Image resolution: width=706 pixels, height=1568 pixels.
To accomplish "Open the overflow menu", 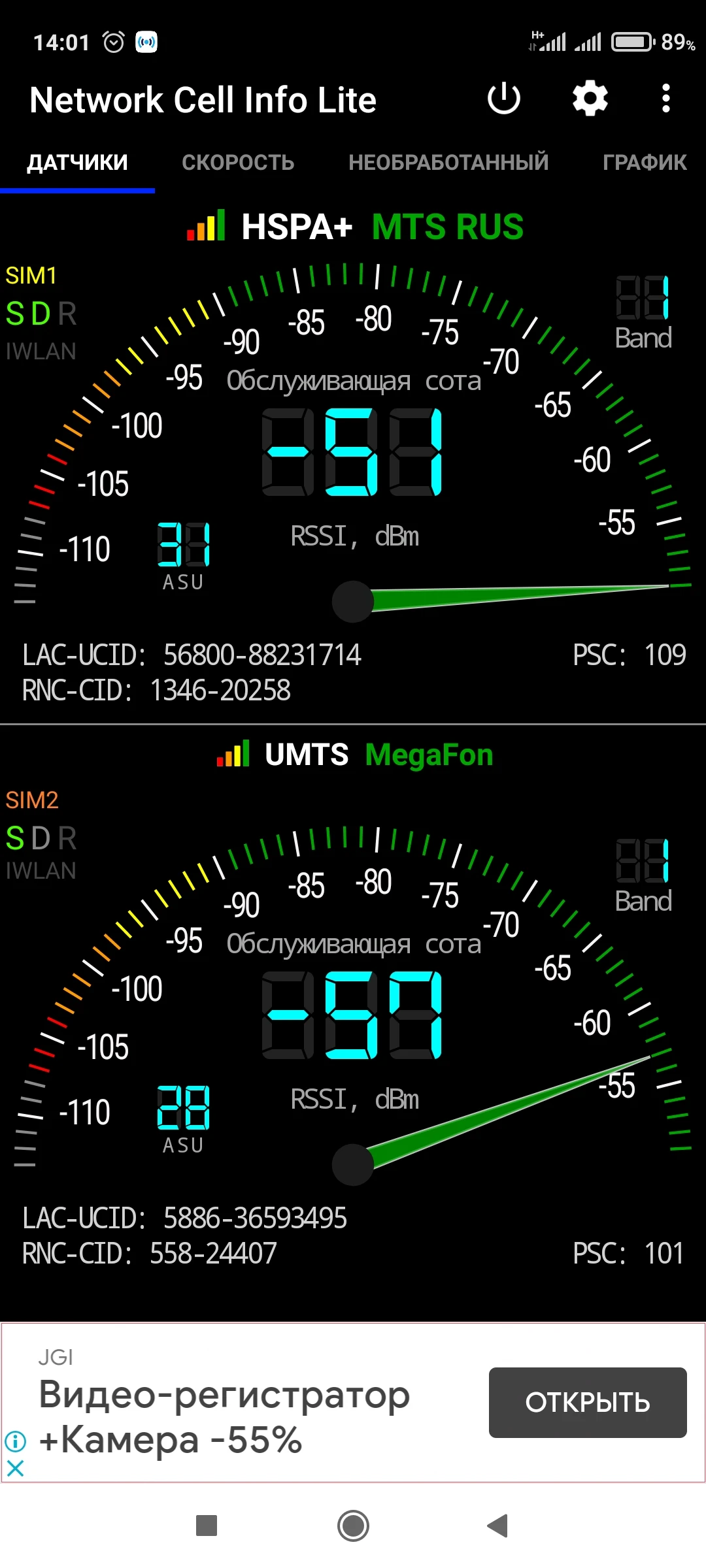I will 665,99.
